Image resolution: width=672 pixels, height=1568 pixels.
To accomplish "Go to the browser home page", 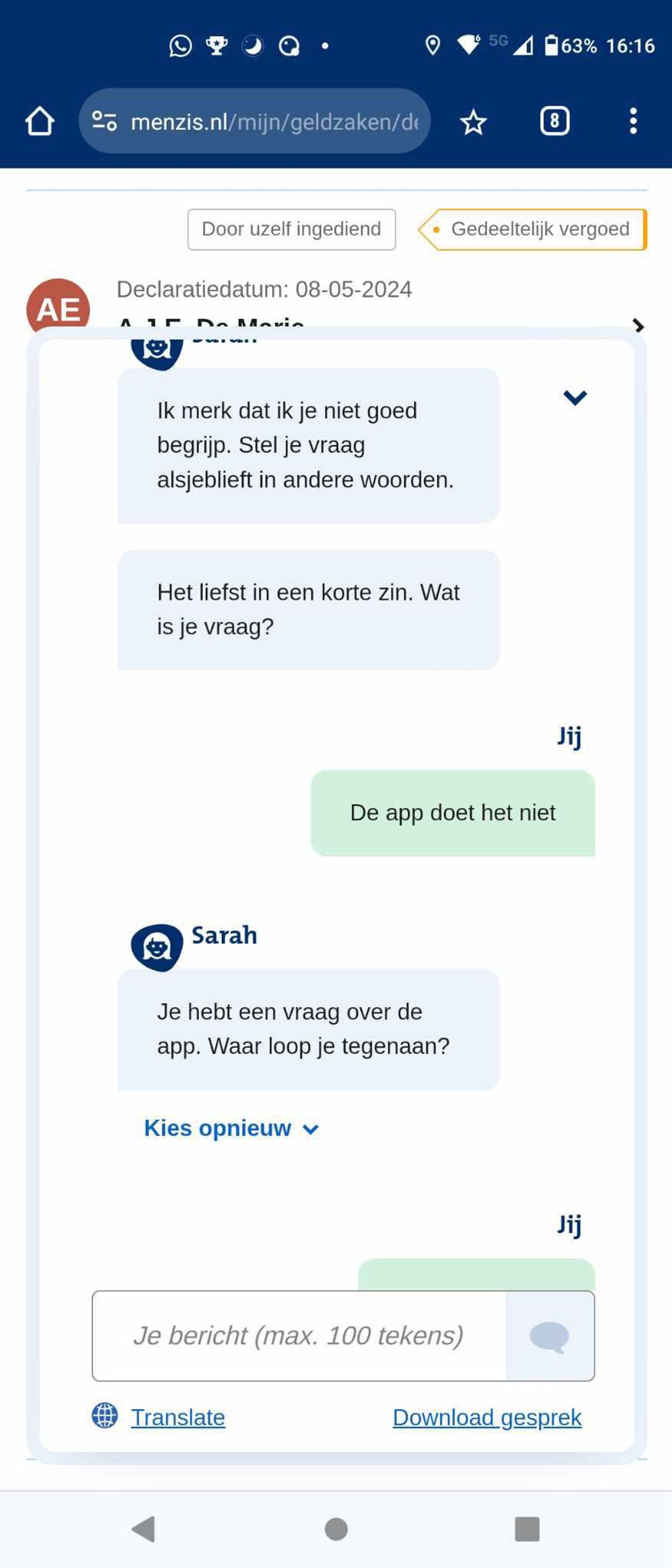I will click(x=40, y=121).
